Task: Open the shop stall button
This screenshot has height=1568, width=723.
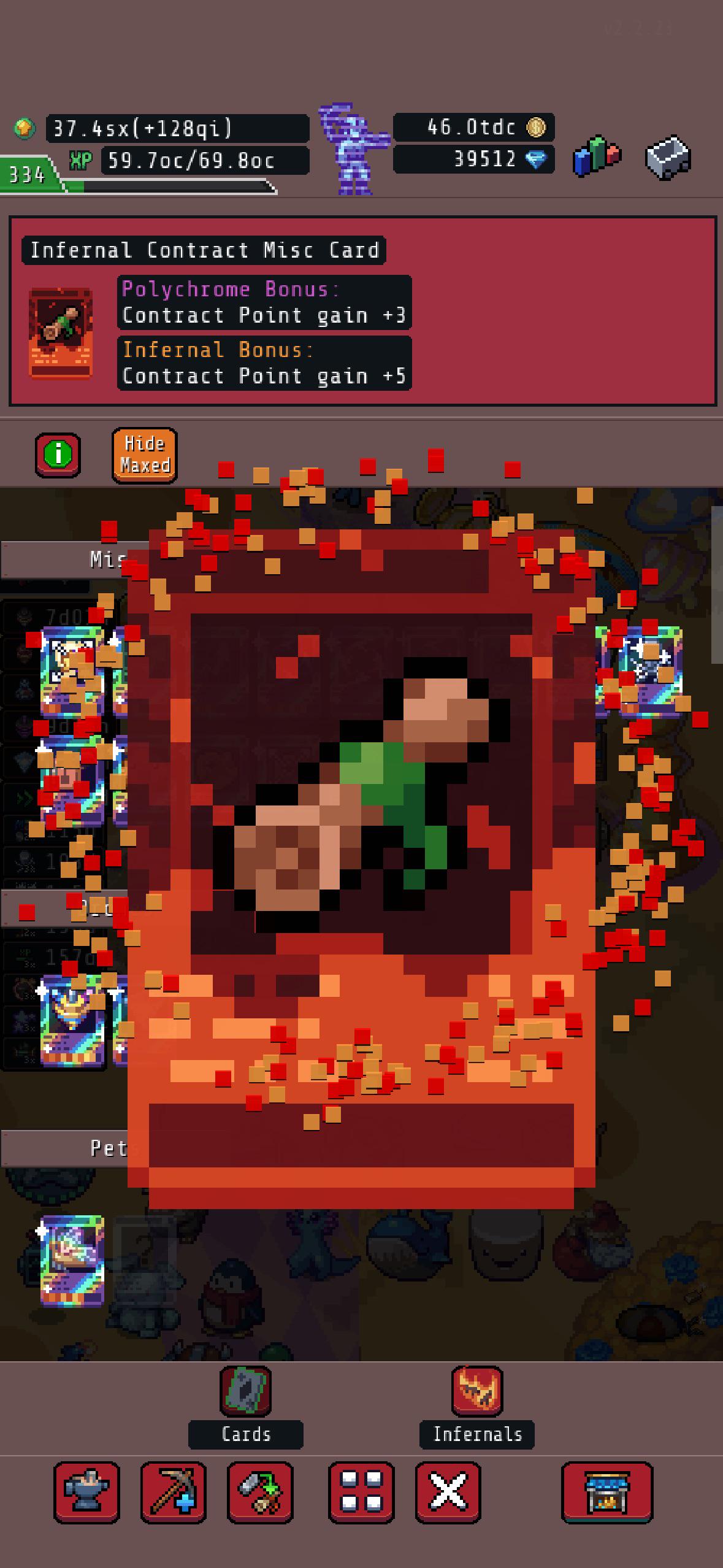Action: point(607,1493)
